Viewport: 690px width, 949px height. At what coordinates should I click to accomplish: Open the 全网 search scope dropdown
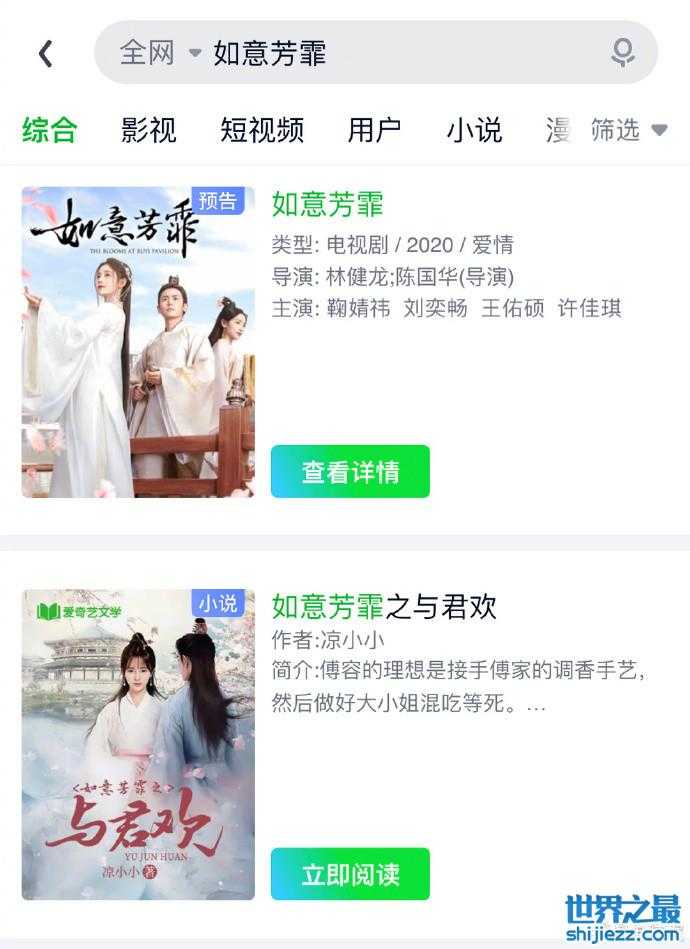point(160,53)
